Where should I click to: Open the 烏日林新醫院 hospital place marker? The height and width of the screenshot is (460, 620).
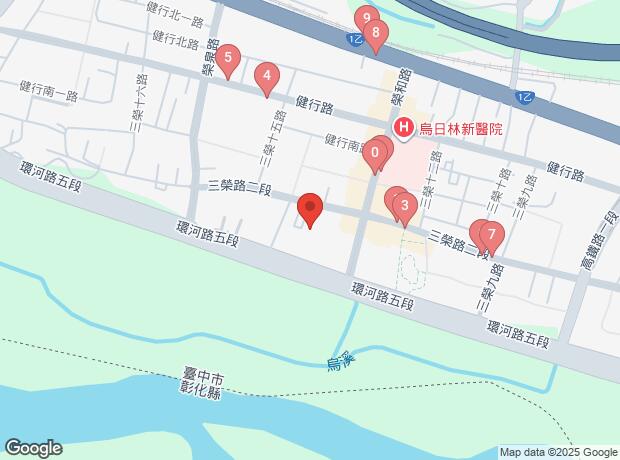point(404,128)
